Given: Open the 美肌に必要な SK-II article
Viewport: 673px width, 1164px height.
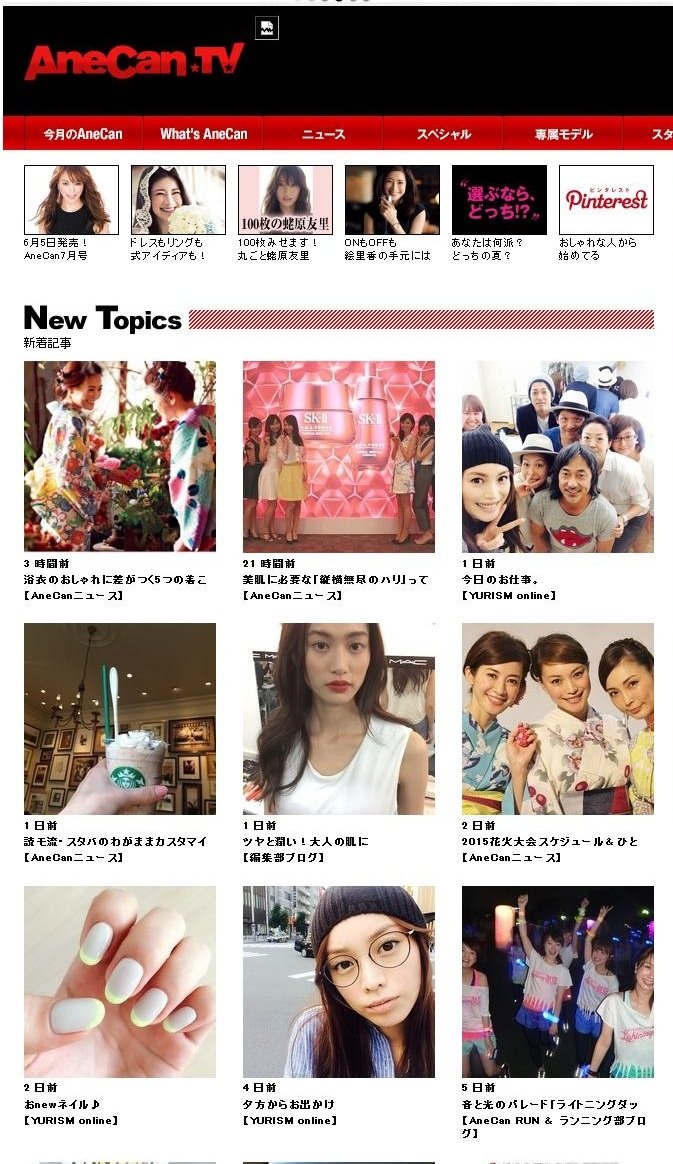Looking at the screenshot, I should [338, 456].
